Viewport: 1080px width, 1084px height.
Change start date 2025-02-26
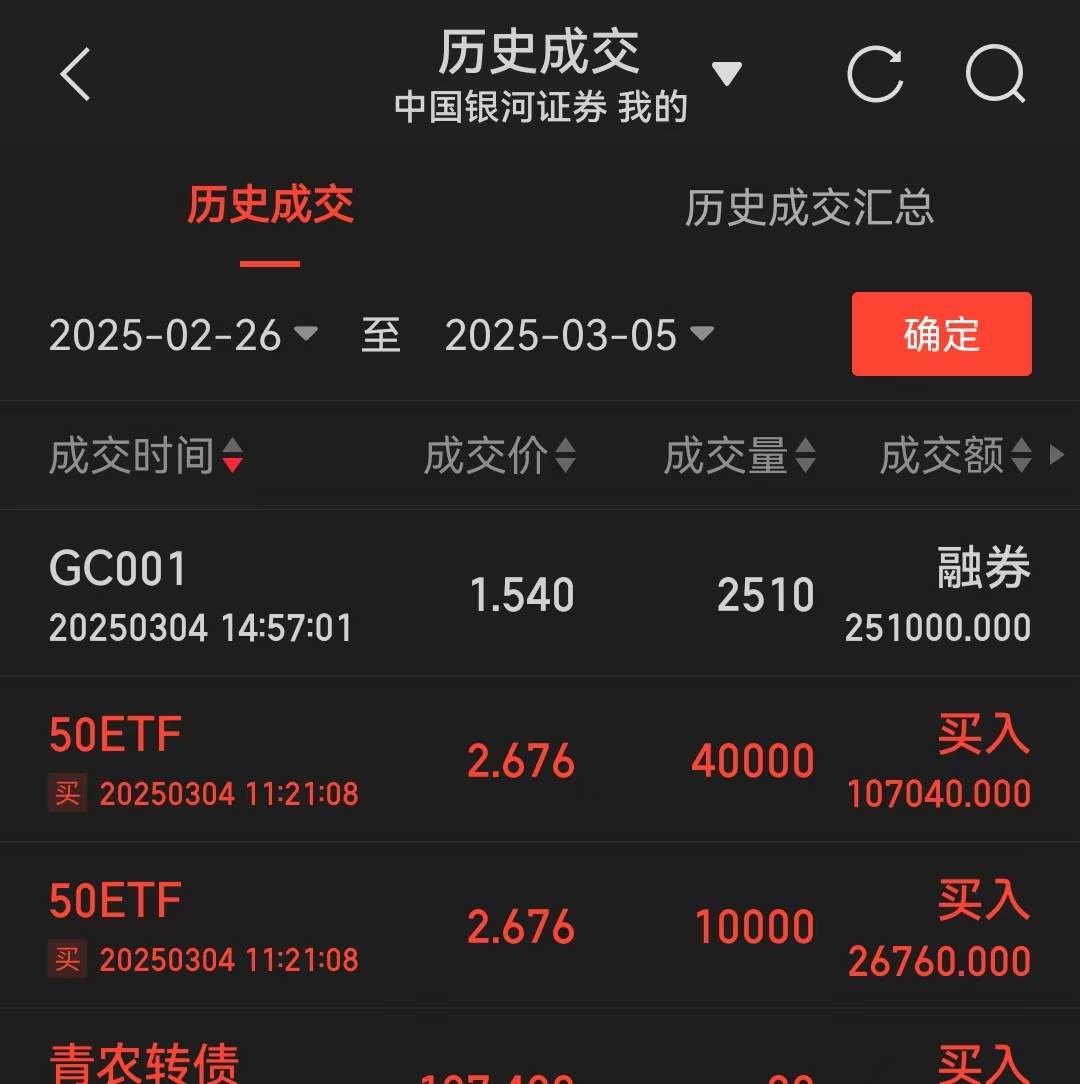(x=182, y=335)
